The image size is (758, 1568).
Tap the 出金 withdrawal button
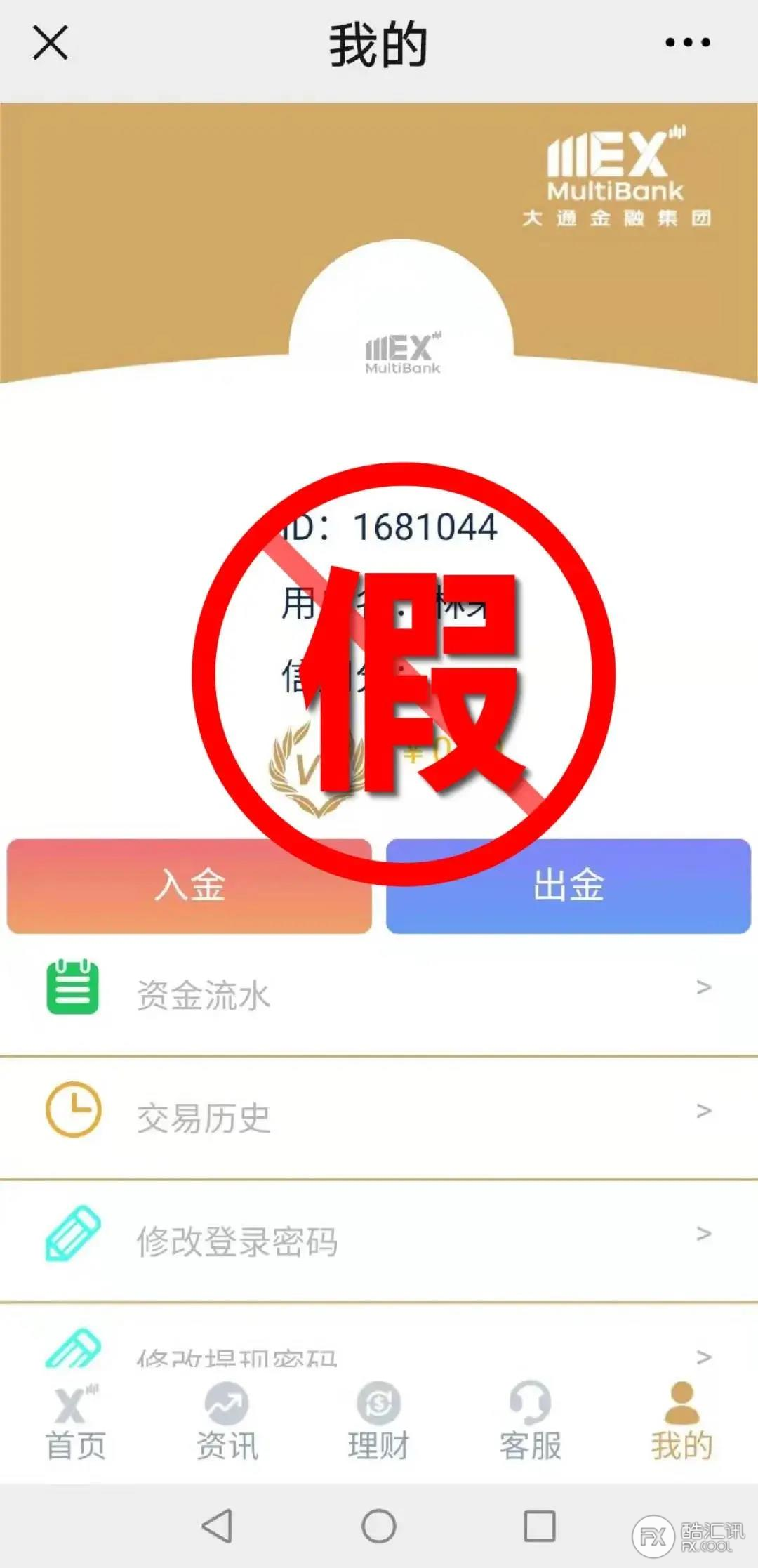[568, 885]
